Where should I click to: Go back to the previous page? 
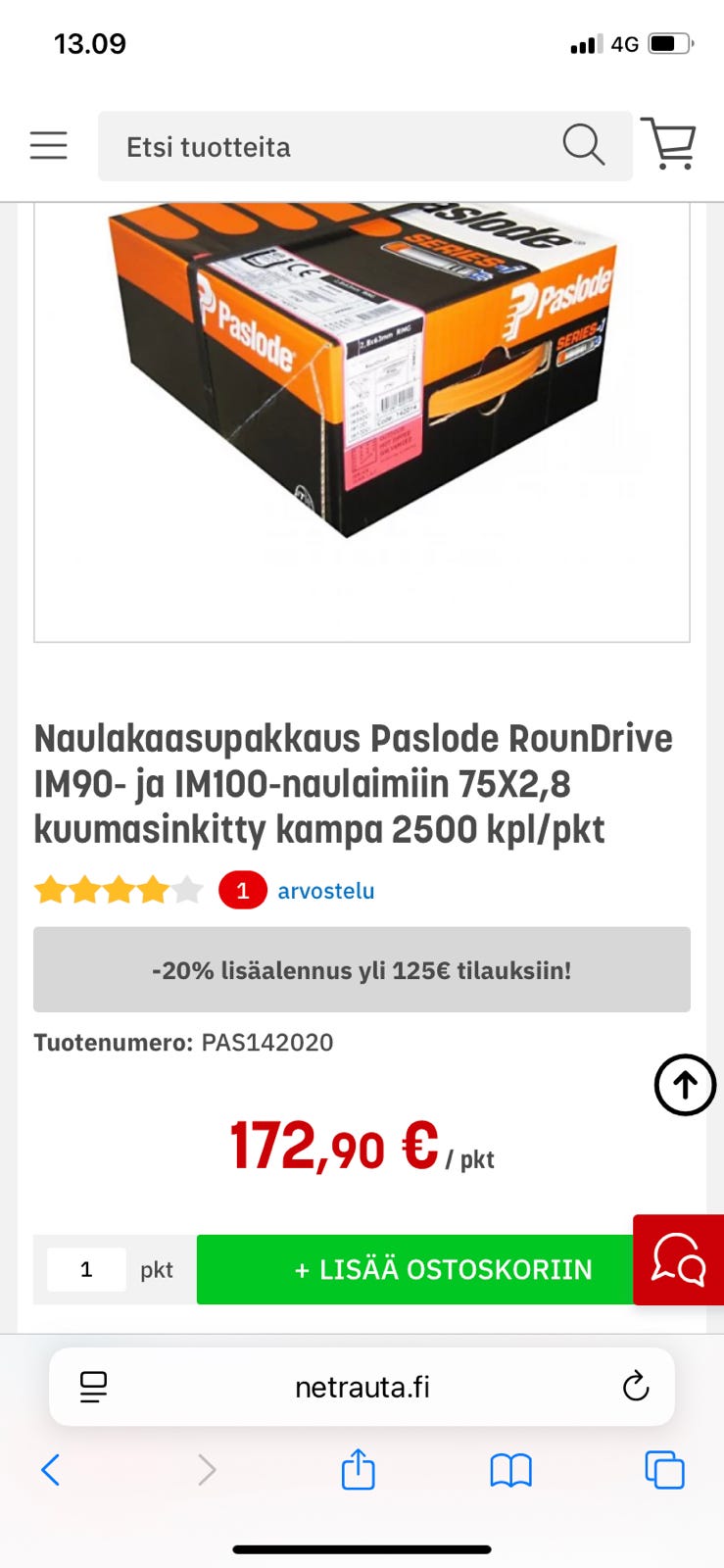pos(51,1470)
